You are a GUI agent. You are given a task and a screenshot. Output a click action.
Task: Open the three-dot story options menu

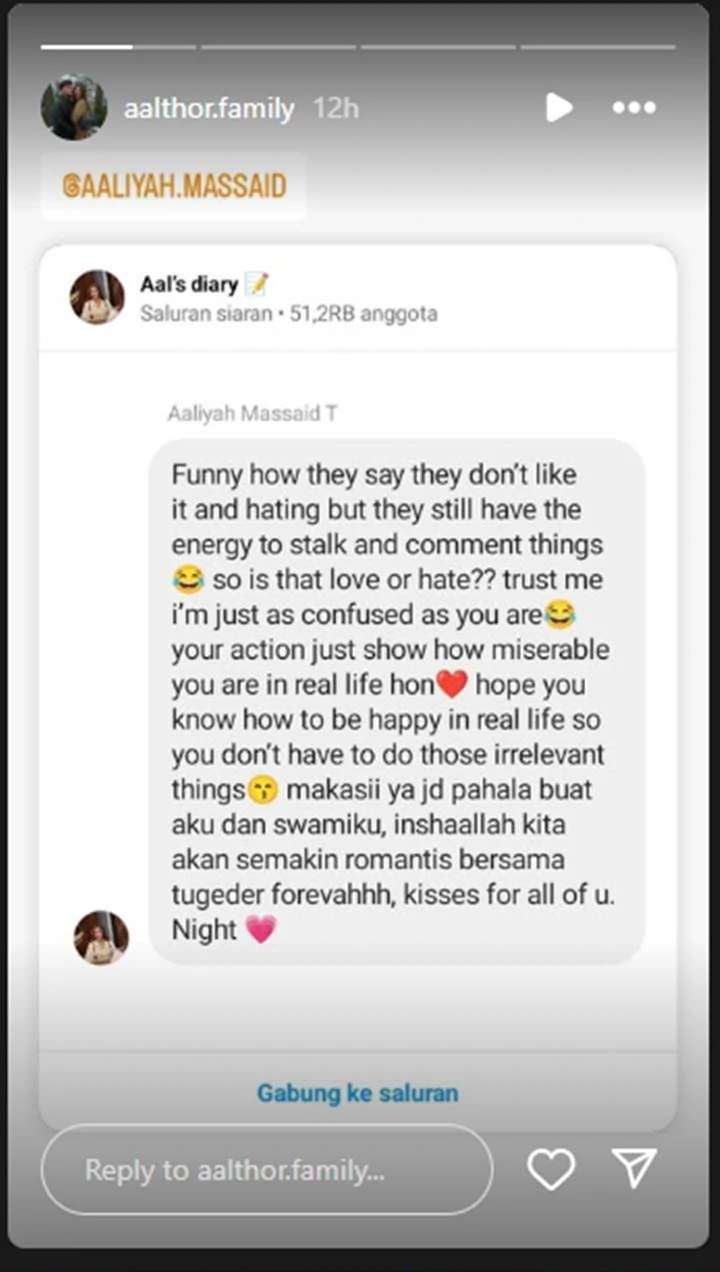click(634, 108)
